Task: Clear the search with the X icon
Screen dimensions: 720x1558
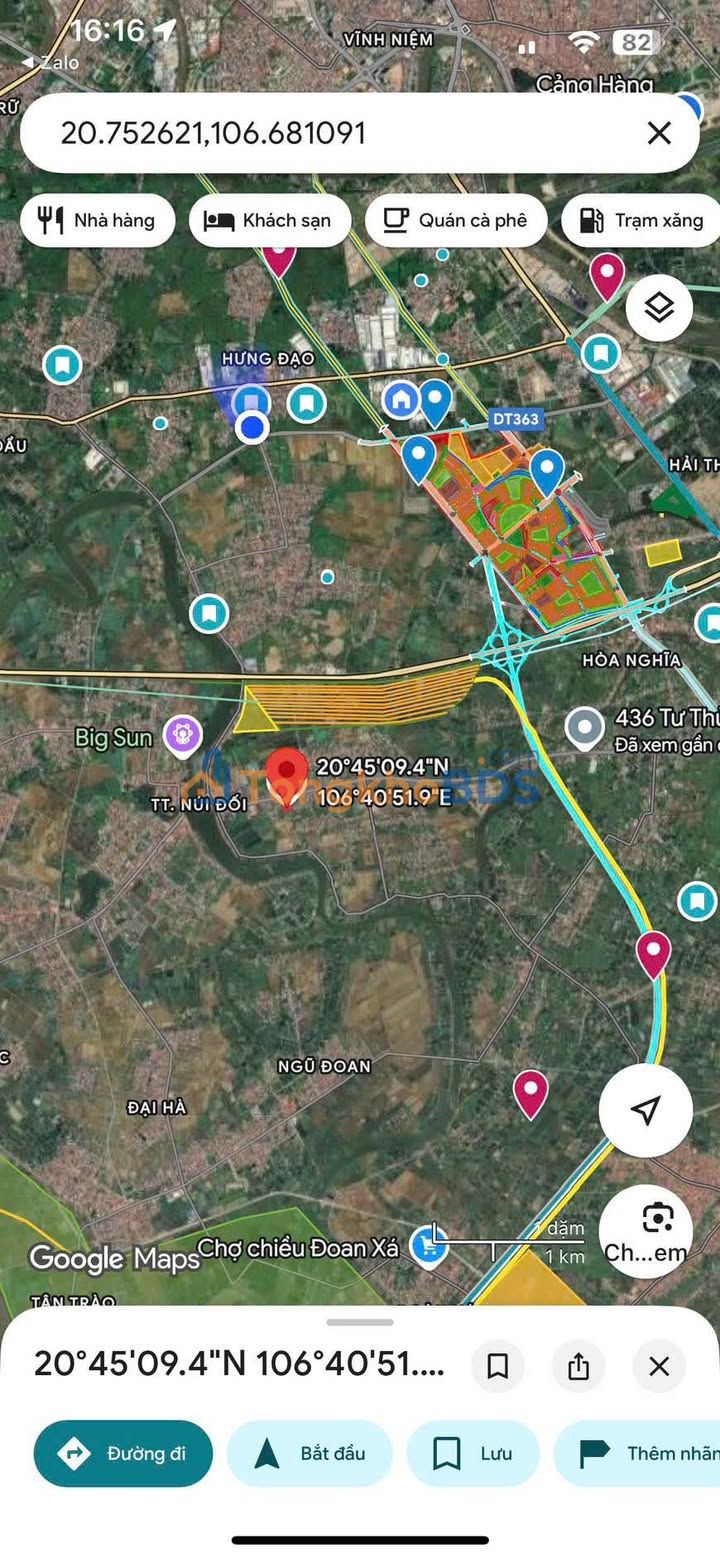Action: 659,133
